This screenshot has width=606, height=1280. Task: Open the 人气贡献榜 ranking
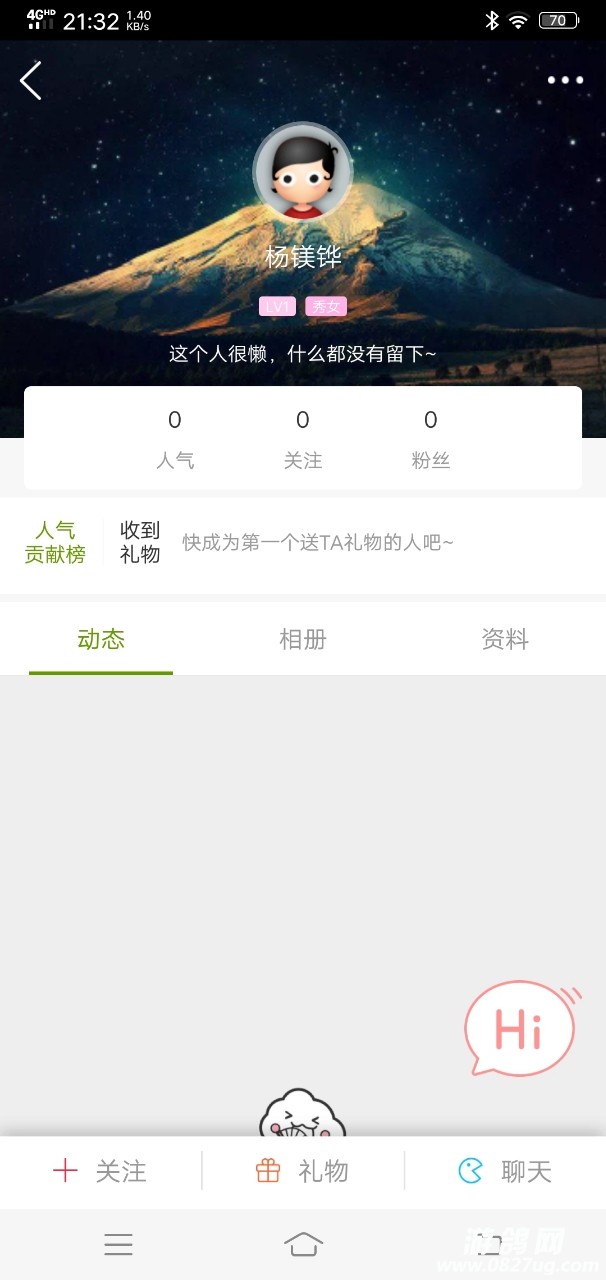[55, 542]
